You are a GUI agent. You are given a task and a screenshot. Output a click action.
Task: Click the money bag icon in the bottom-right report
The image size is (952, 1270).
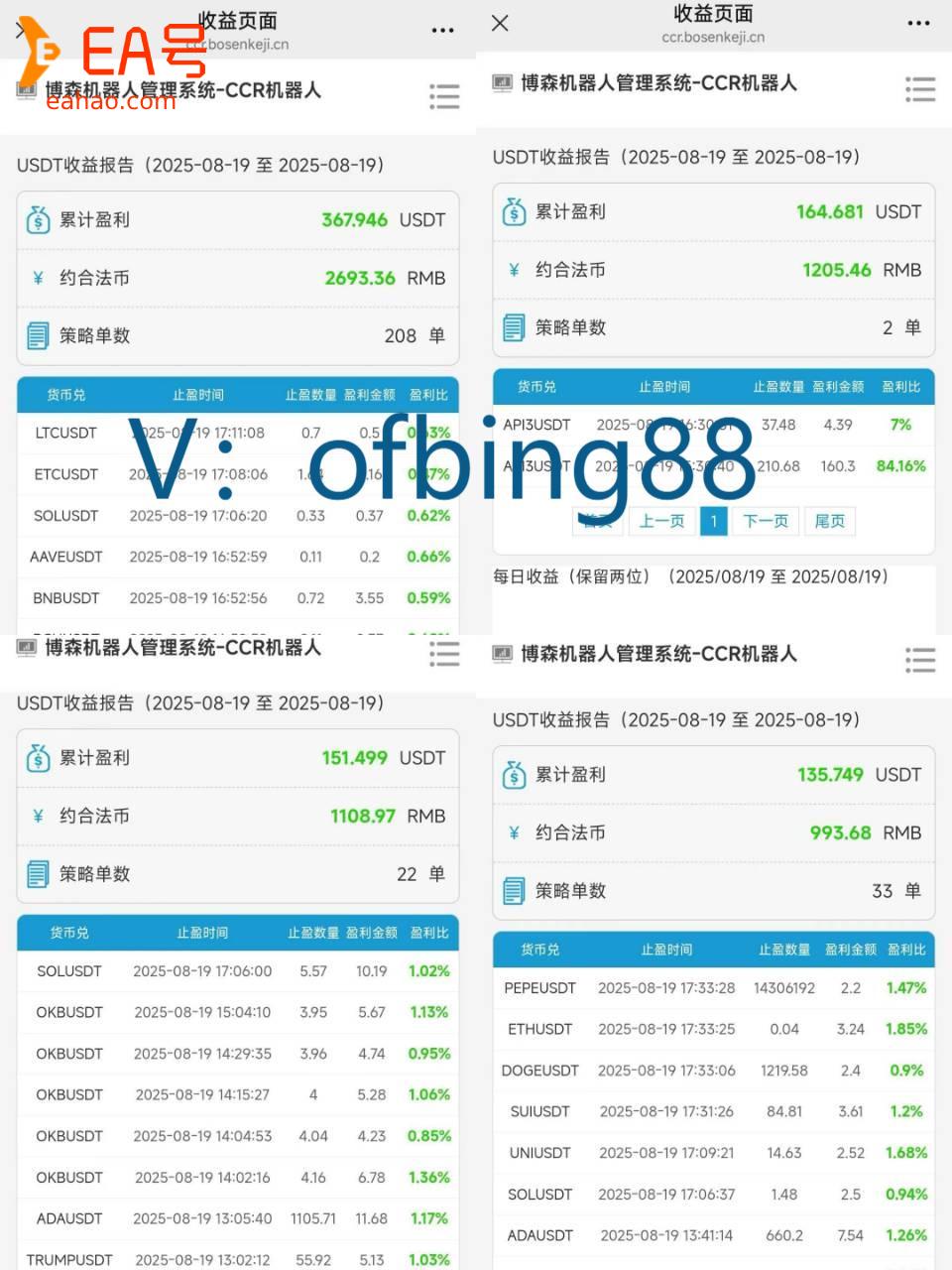pyautogui.click(x=514, y=775)
